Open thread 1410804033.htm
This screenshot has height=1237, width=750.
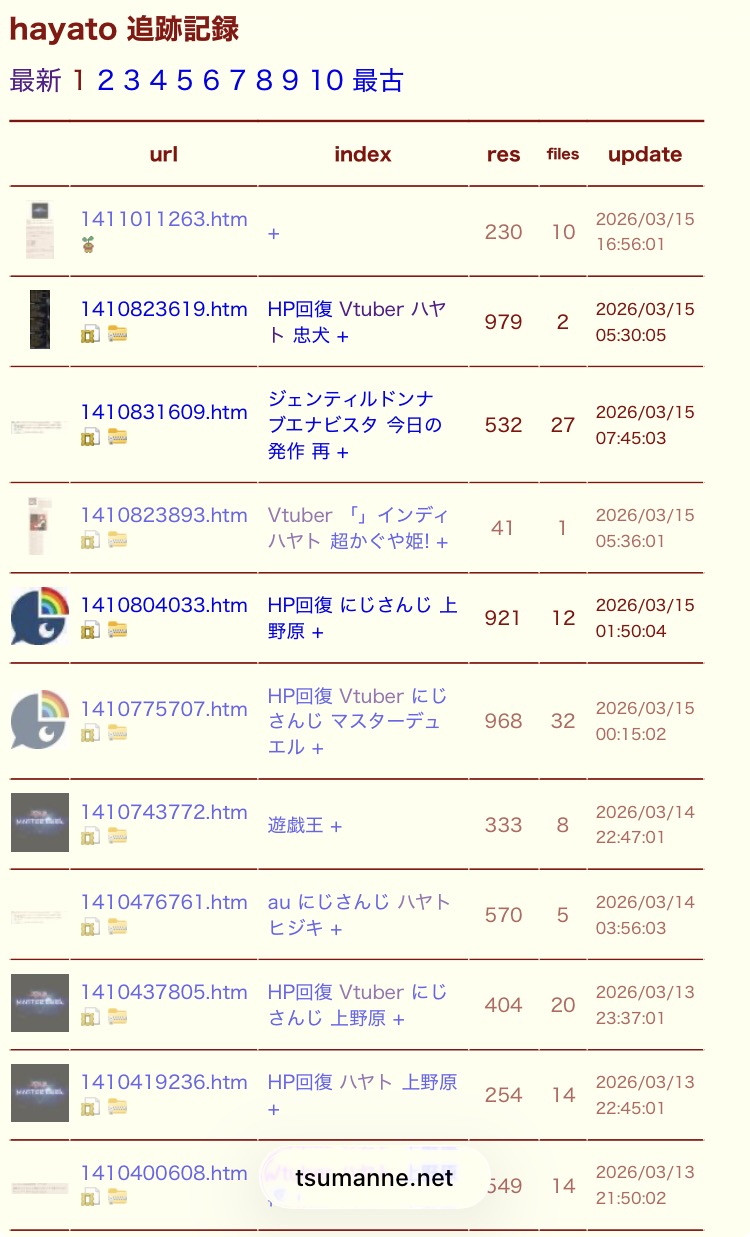point(164,605)
